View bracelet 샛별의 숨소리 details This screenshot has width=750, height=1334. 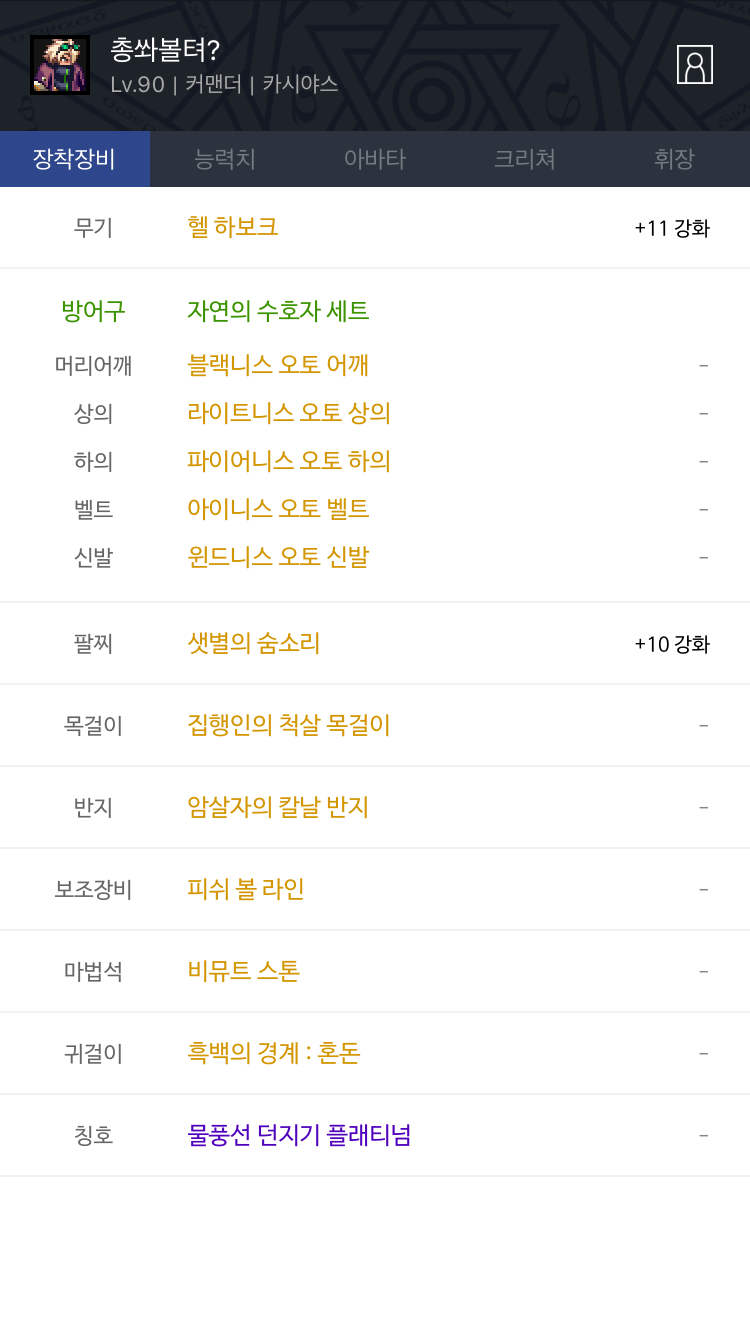[254, 643]
